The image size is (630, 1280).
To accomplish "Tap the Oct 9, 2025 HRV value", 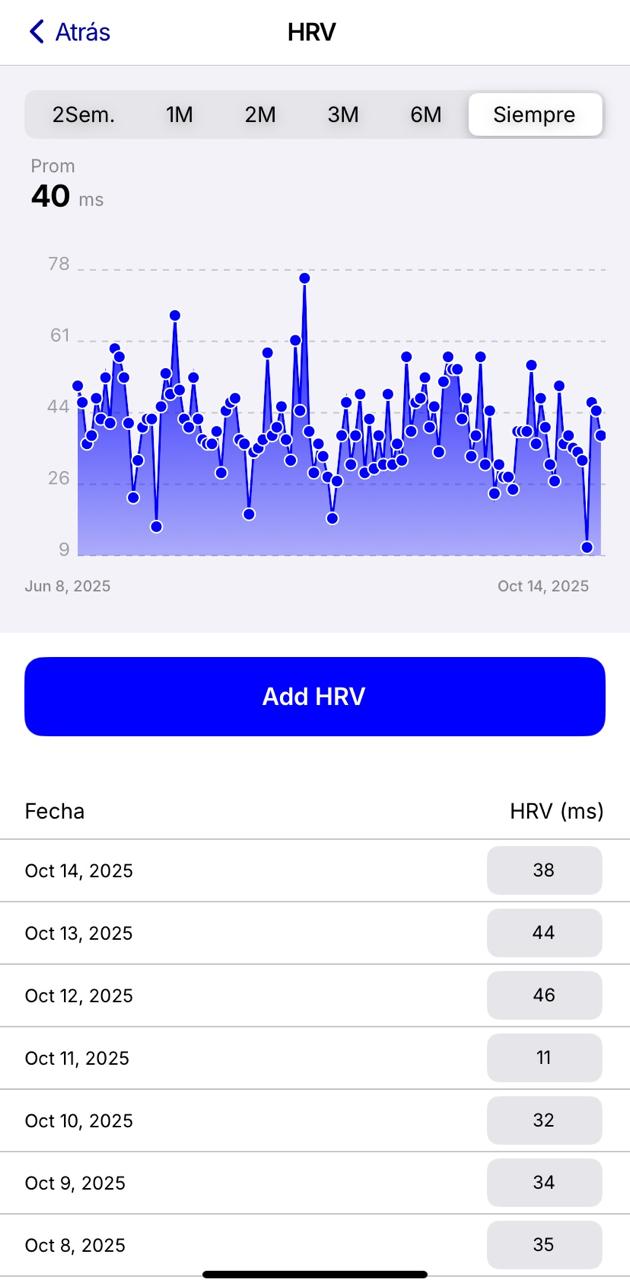I will click(x=544, y=1183).
